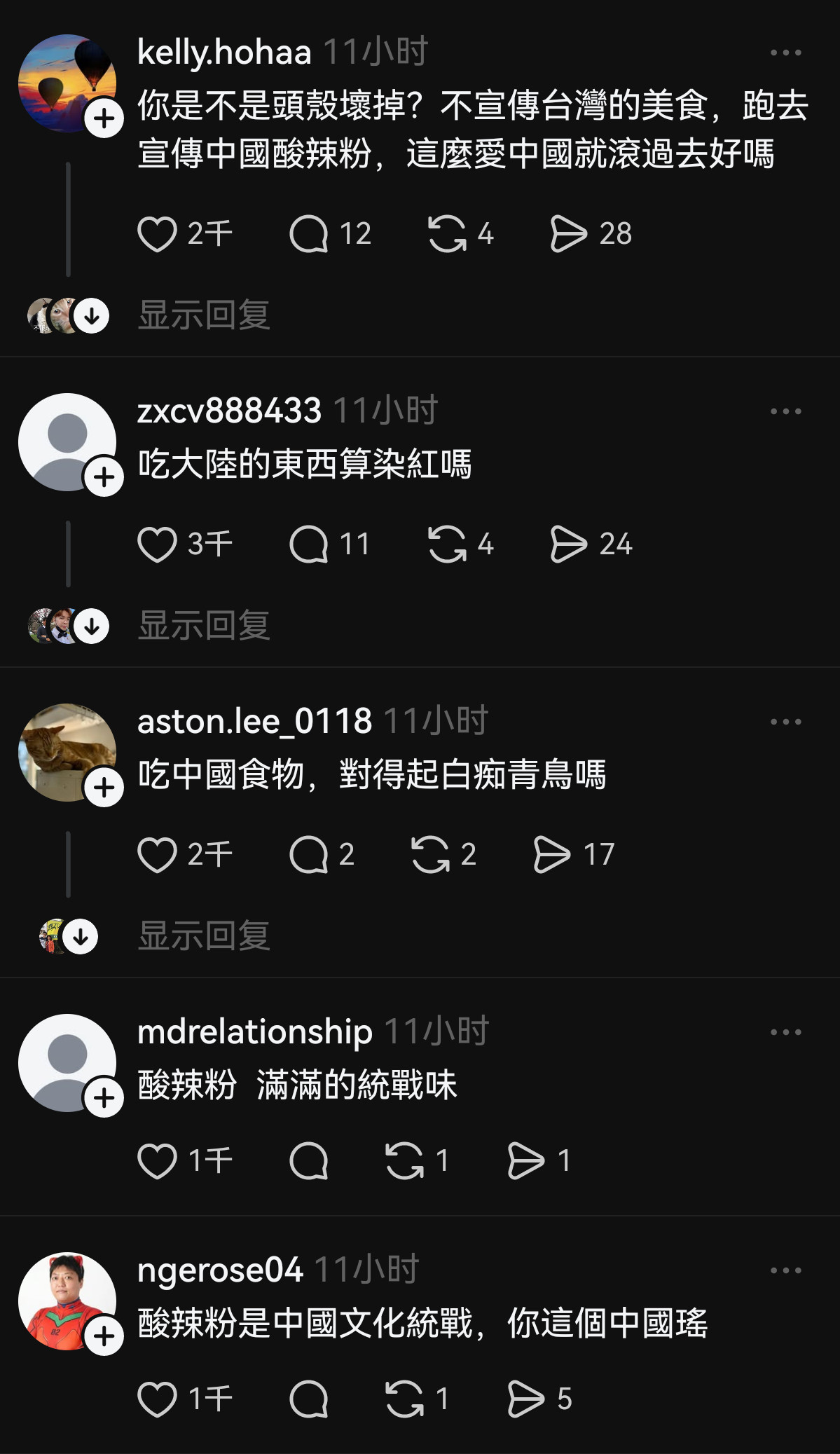View the 28 shares count on kelly.hohaa's comment
The width and height of the screenshot is (840, 1454).
coord(616,233)
